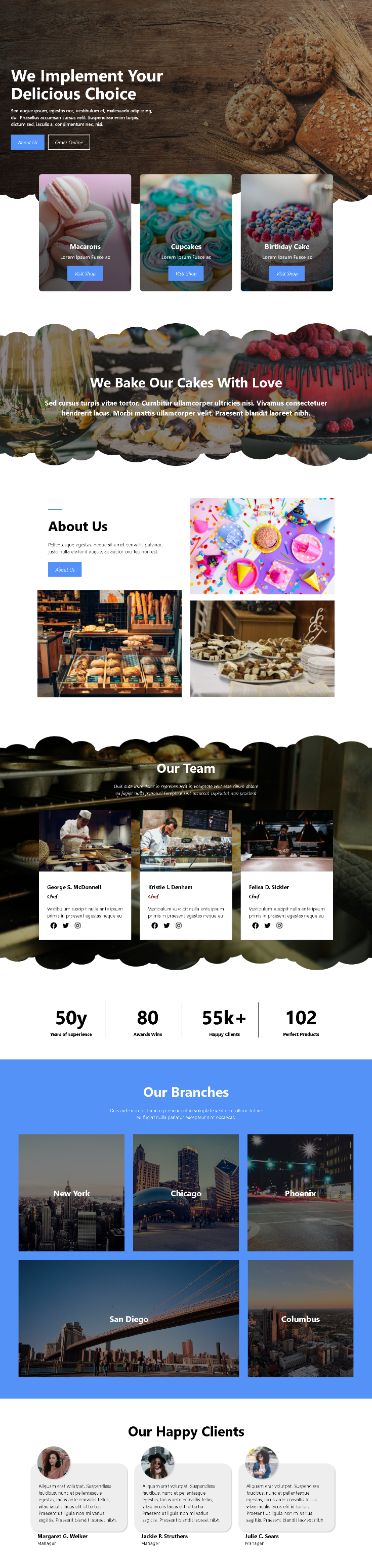
Task: Open the San Diego branch tile
Action: (129, 1318)
